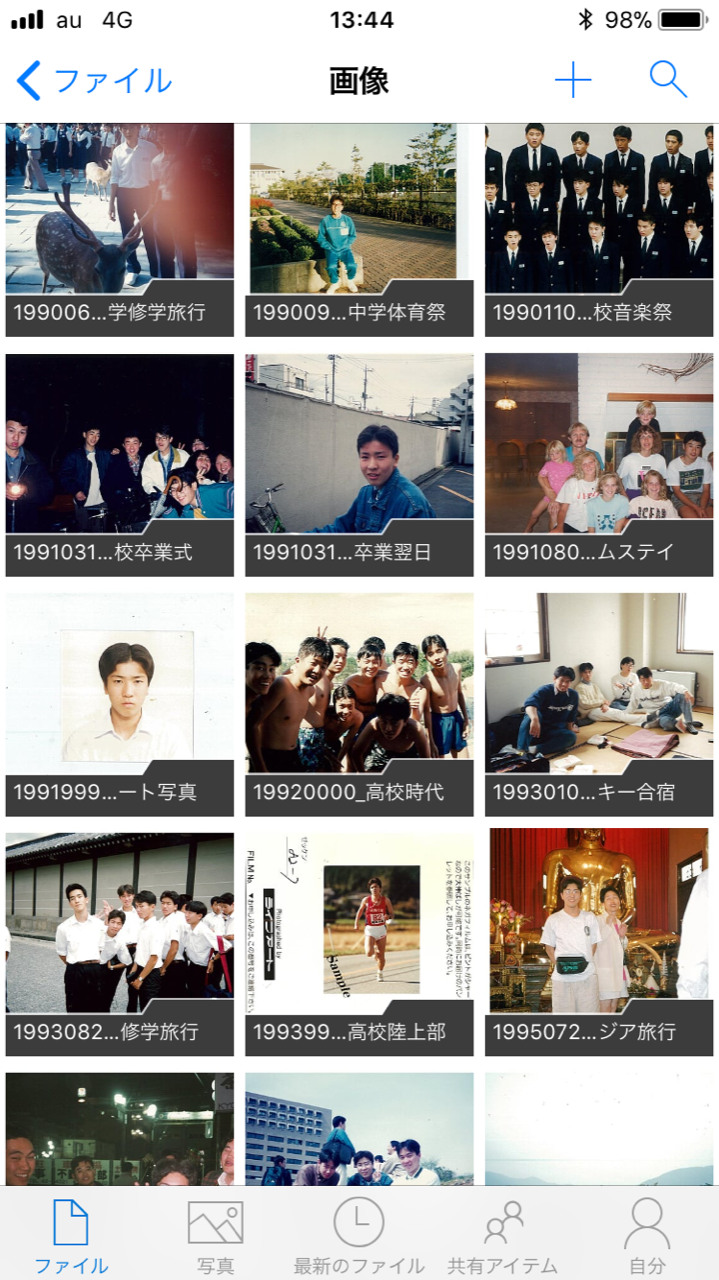Switch to the 写真 tab

point(215,1235)
